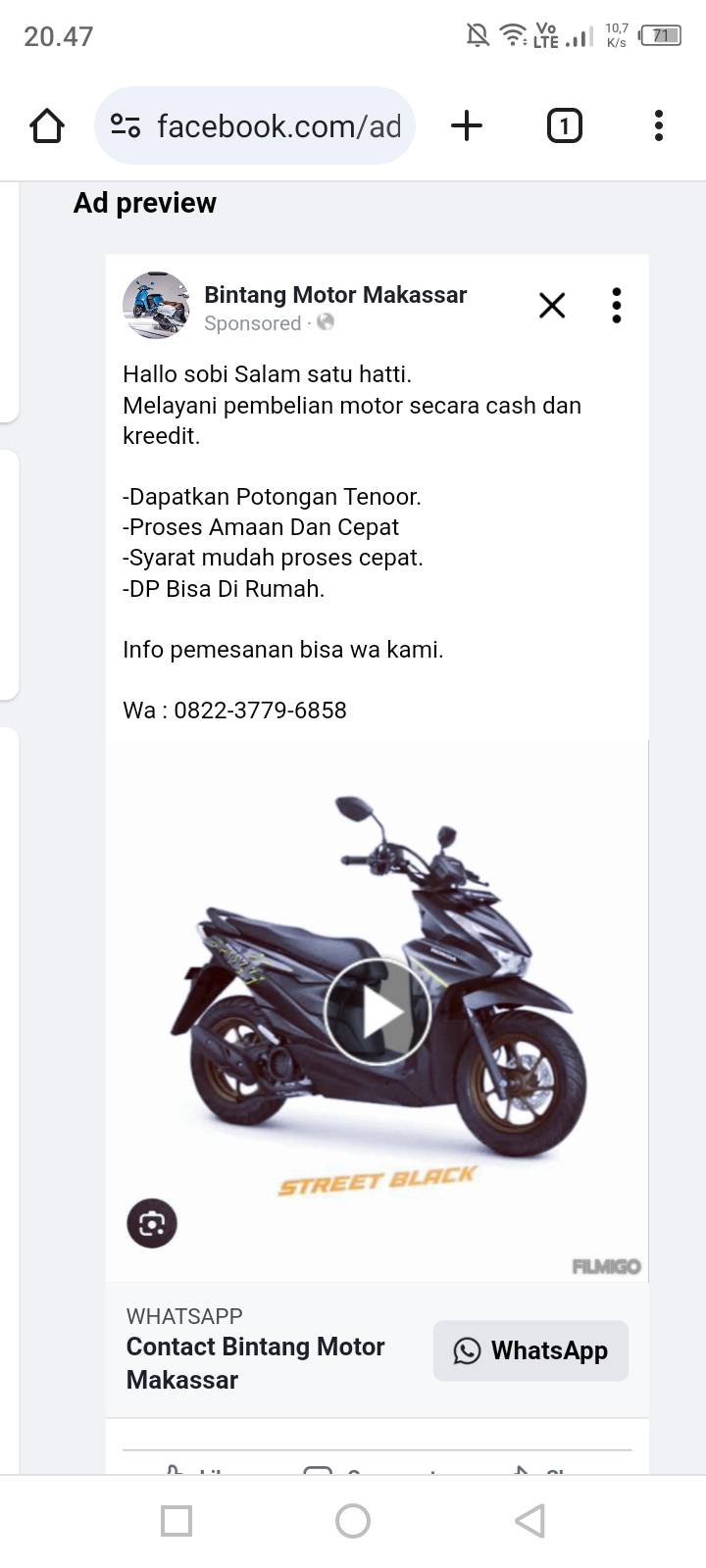Image resolution: width=706 pixels, height=1568 pixels.
Task: Go to the browser home page
Action: click(47, 125)
